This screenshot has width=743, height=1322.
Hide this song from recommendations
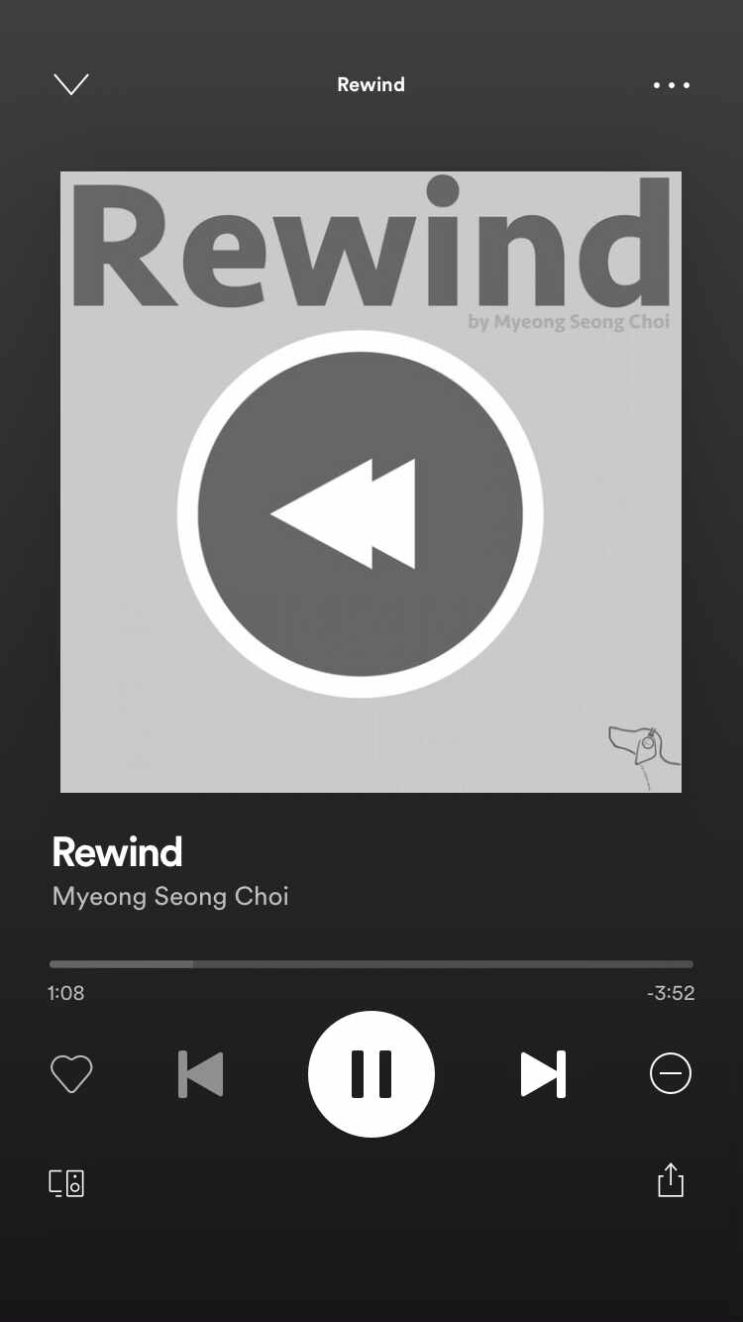click(670, 1072)
